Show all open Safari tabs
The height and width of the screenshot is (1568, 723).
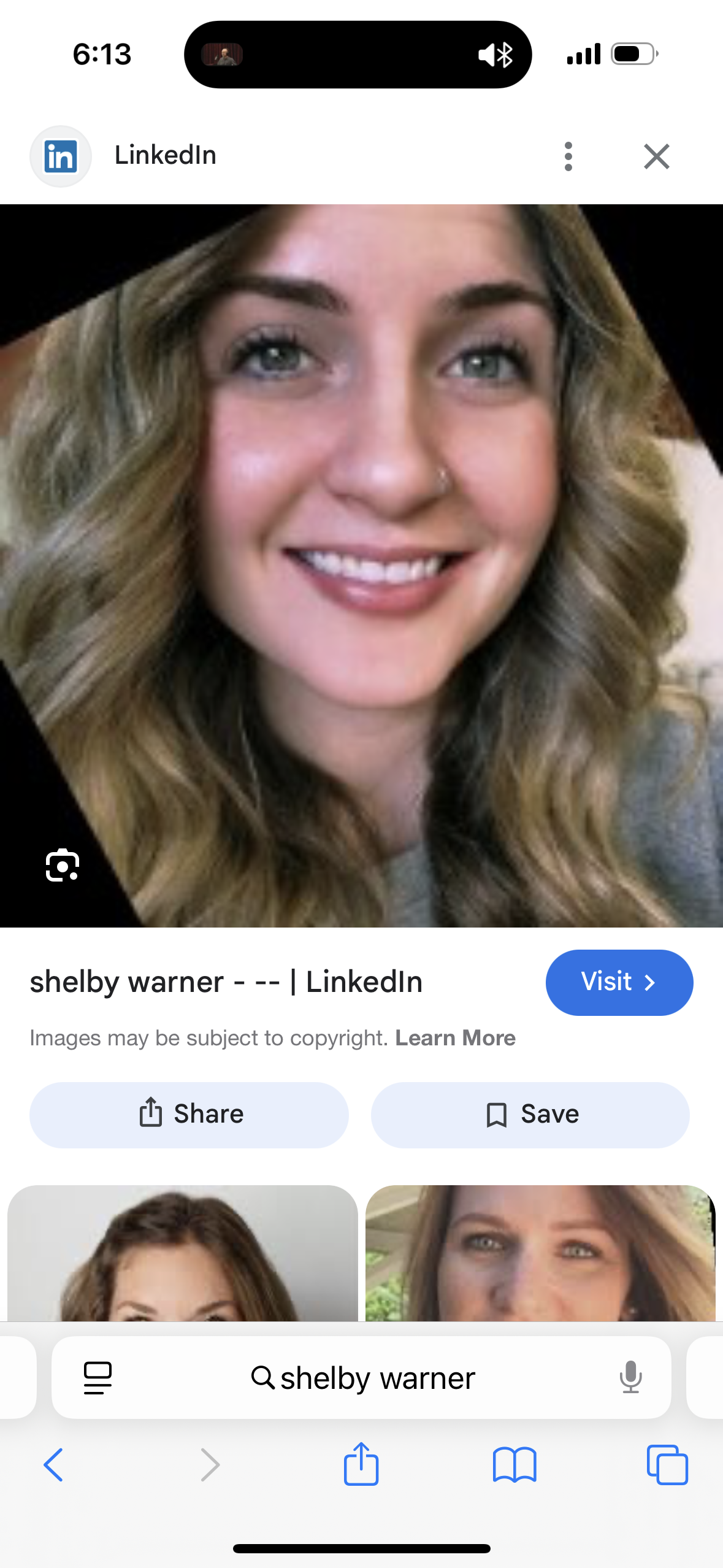[667, 1465]
